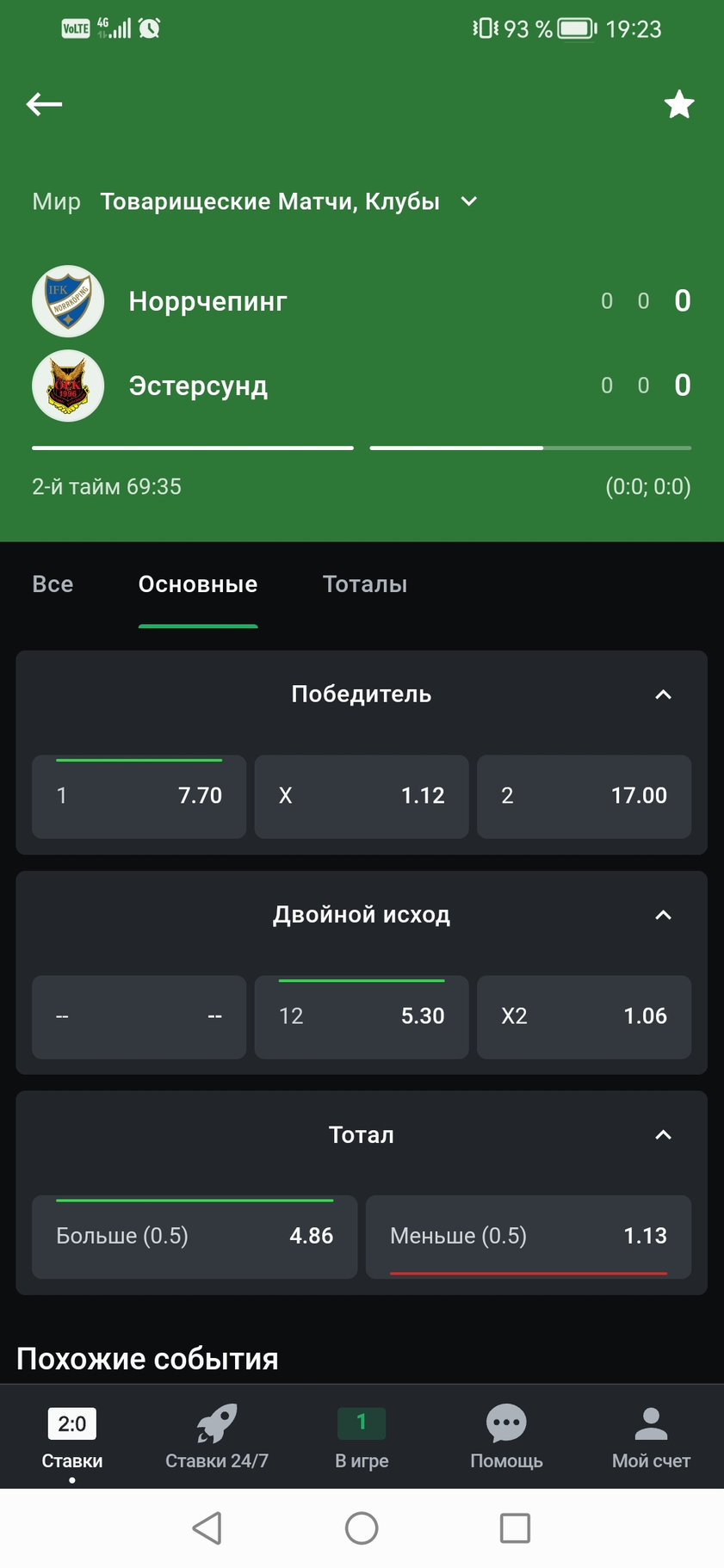
Task: Open the В игре tab
Action: click(x=362, y=1436)
